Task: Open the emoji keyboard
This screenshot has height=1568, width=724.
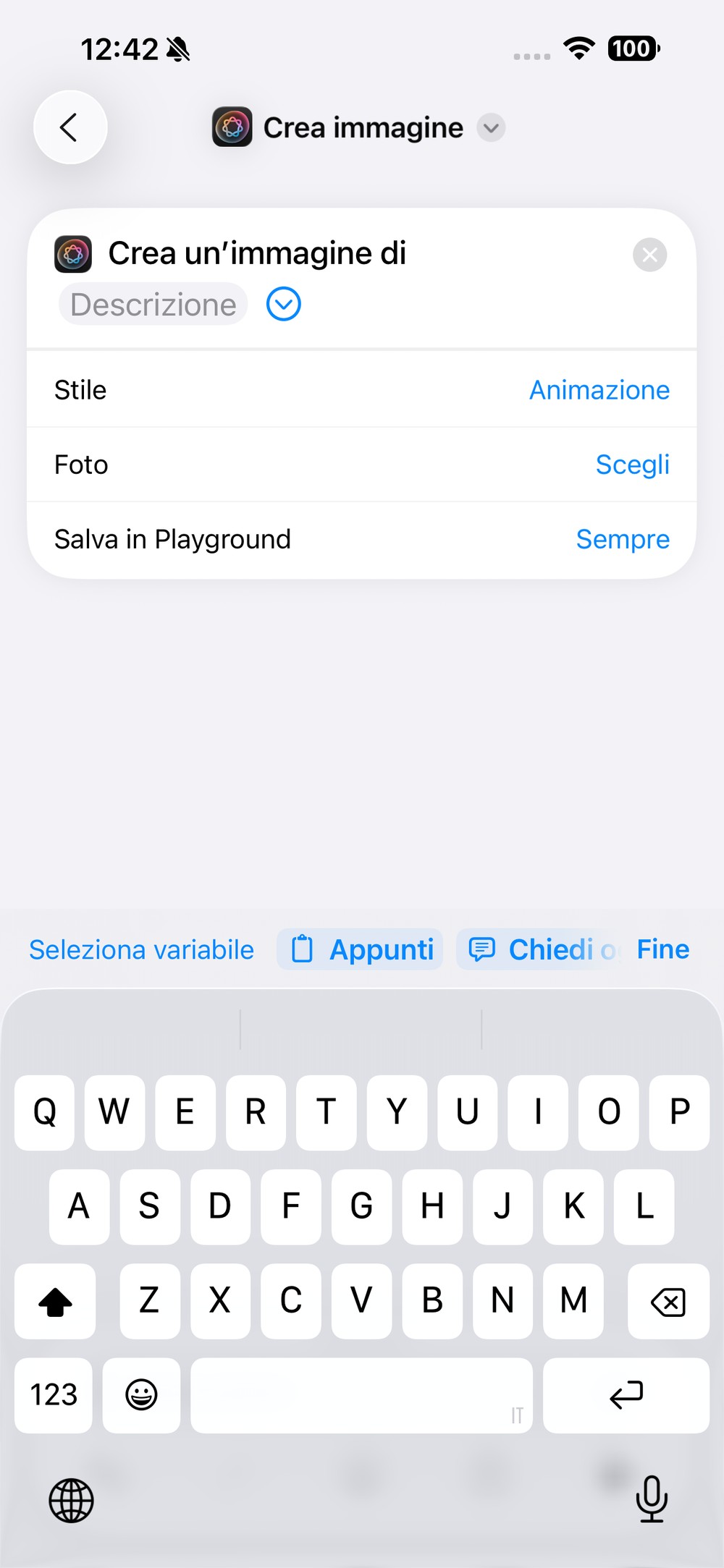Action: (141, 1395)
